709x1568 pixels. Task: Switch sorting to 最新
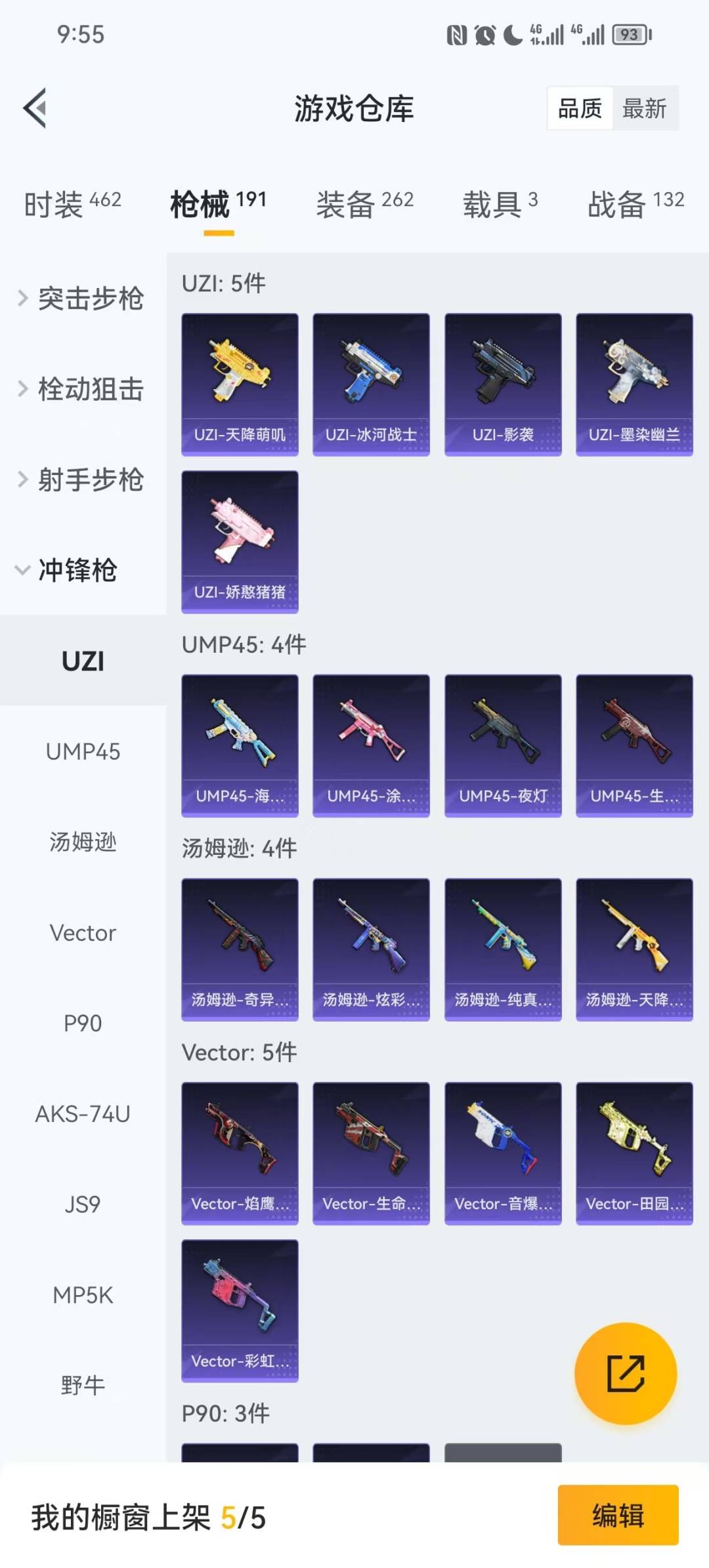coord(645,108)
